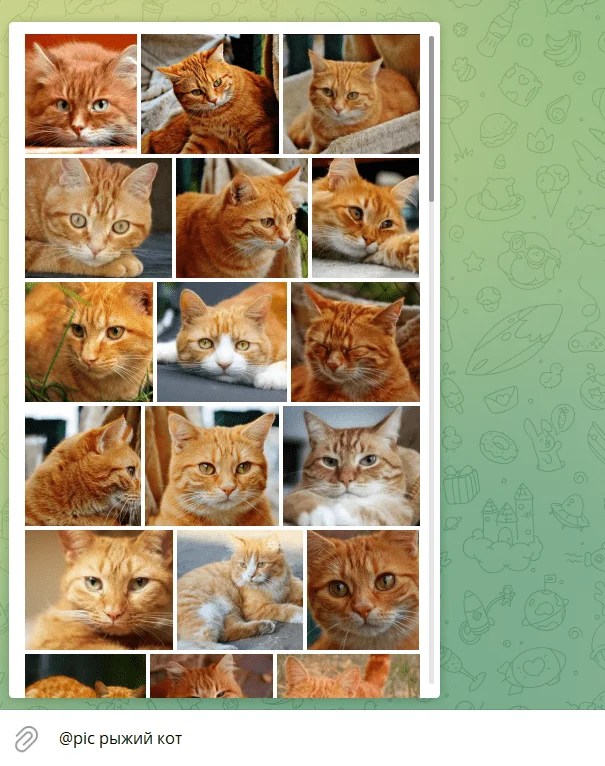The image size is (605, 766).
Task: Pick the fluffy cat with white chest fur
Action: tap(351, 465)
